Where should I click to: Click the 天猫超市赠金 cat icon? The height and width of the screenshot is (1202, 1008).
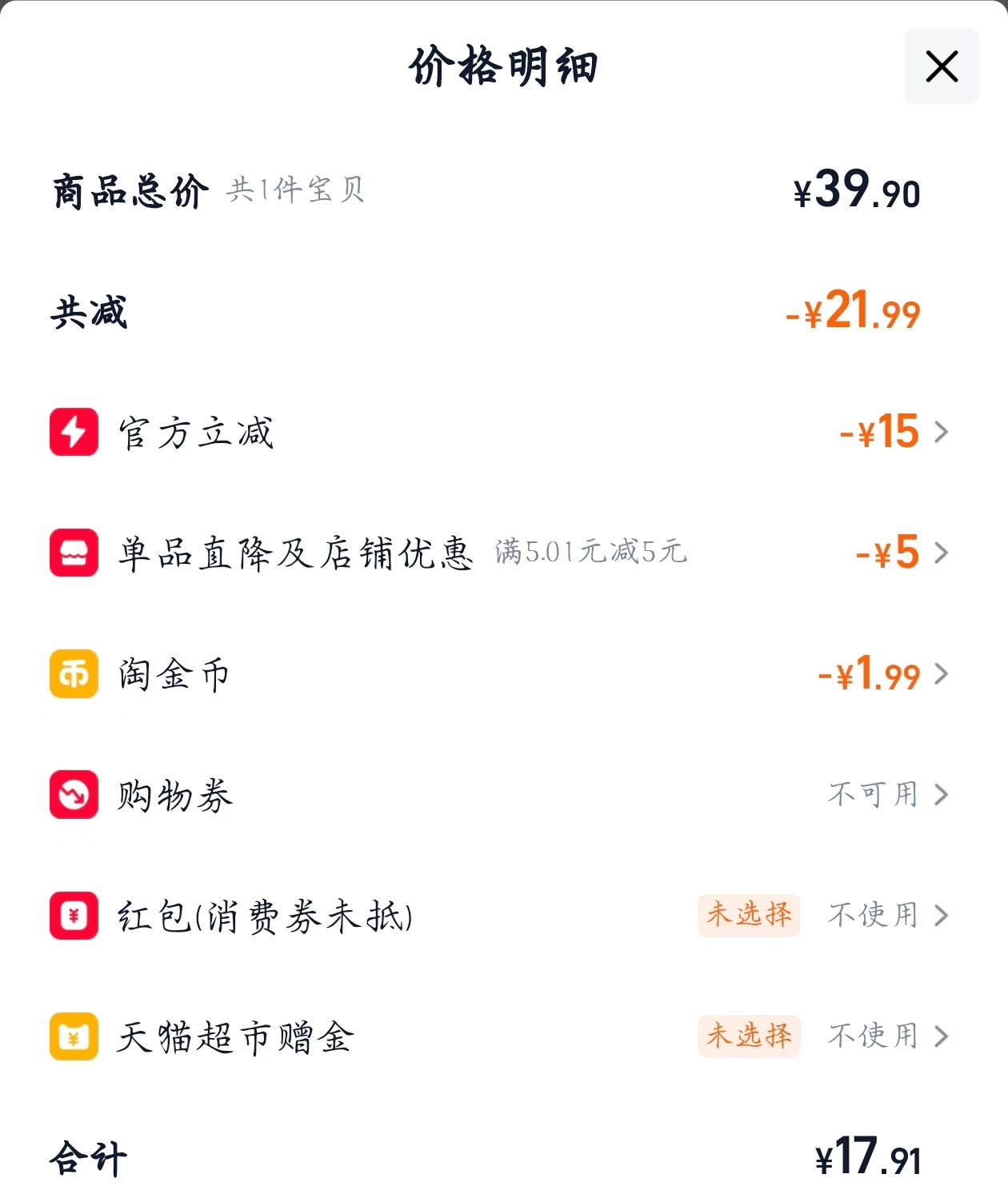[74, 1037]
